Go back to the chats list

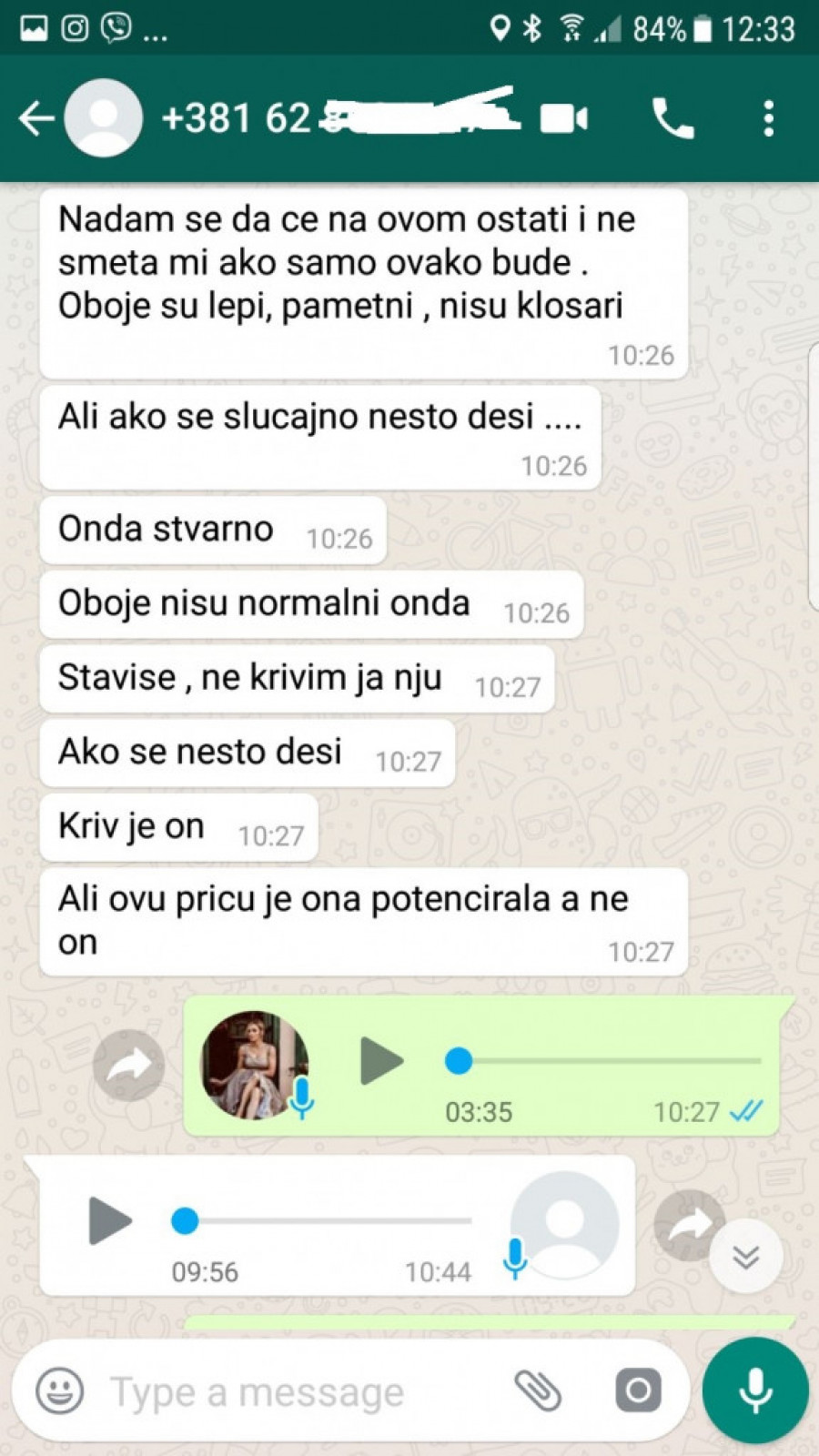tap(36, 118)
